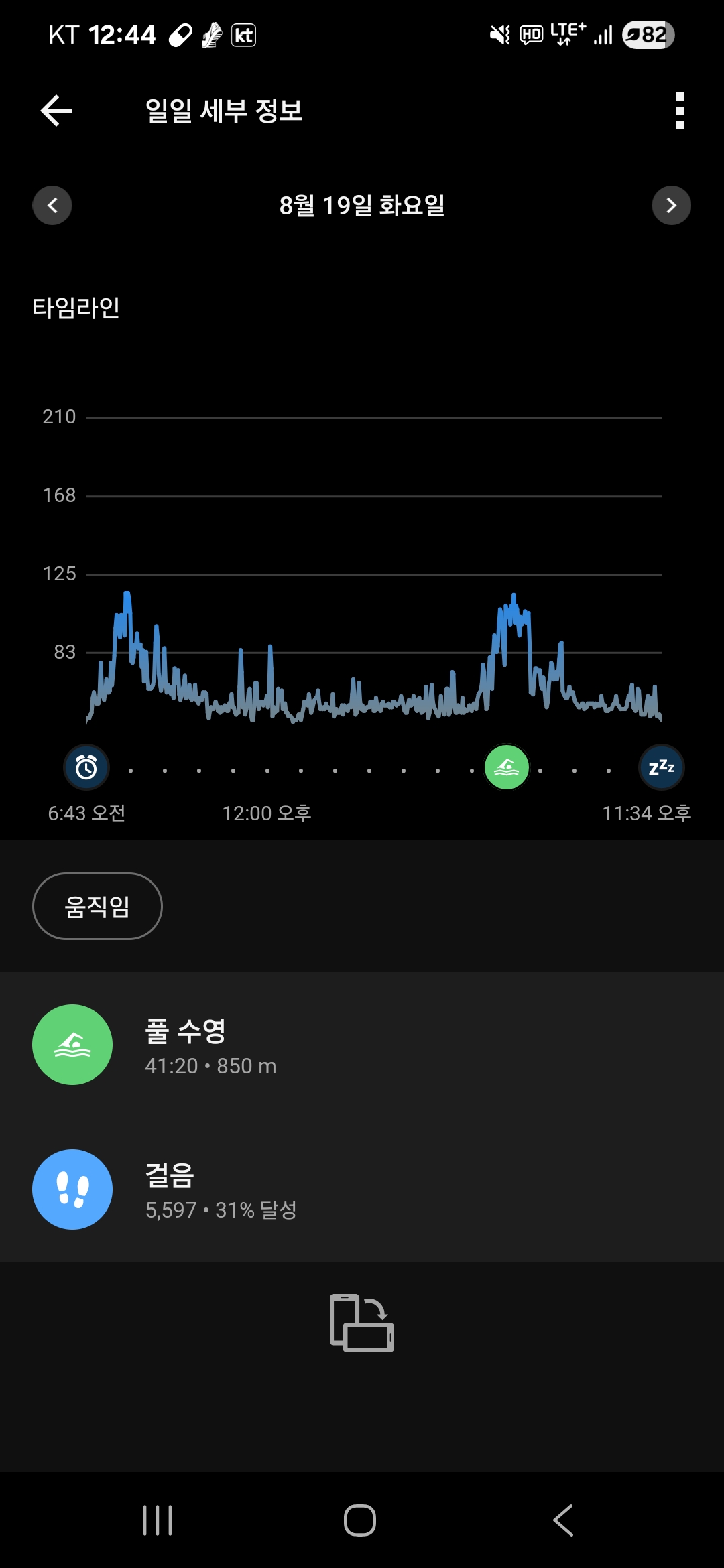Open recent apps from navigation bar

coord(158,1520)
